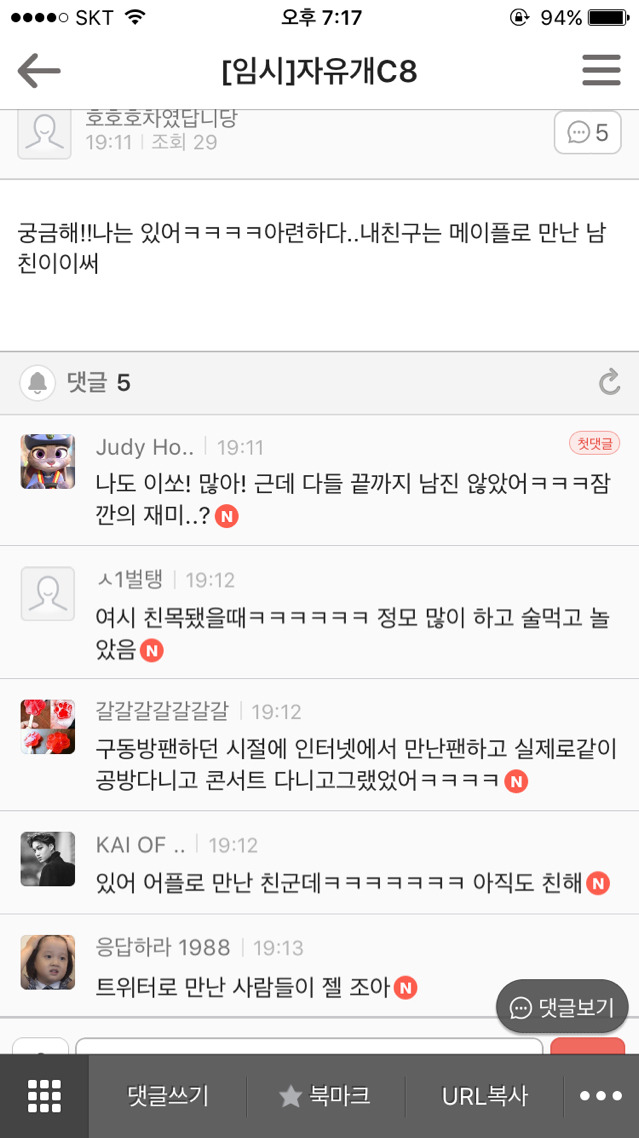Open the grid menu icon
Viewport: 639px width, 1138px height.
point(44,1096)
